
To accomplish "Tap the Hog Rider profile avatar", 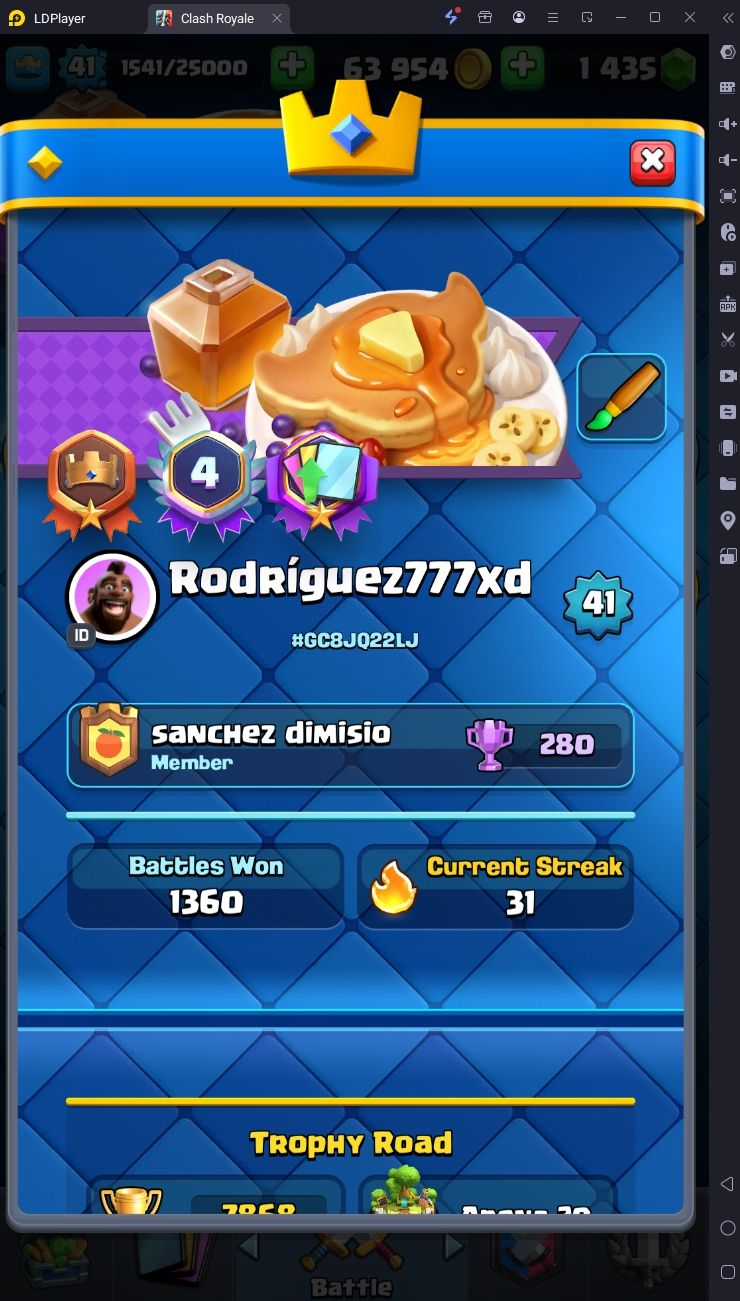I will click(112, 597).
